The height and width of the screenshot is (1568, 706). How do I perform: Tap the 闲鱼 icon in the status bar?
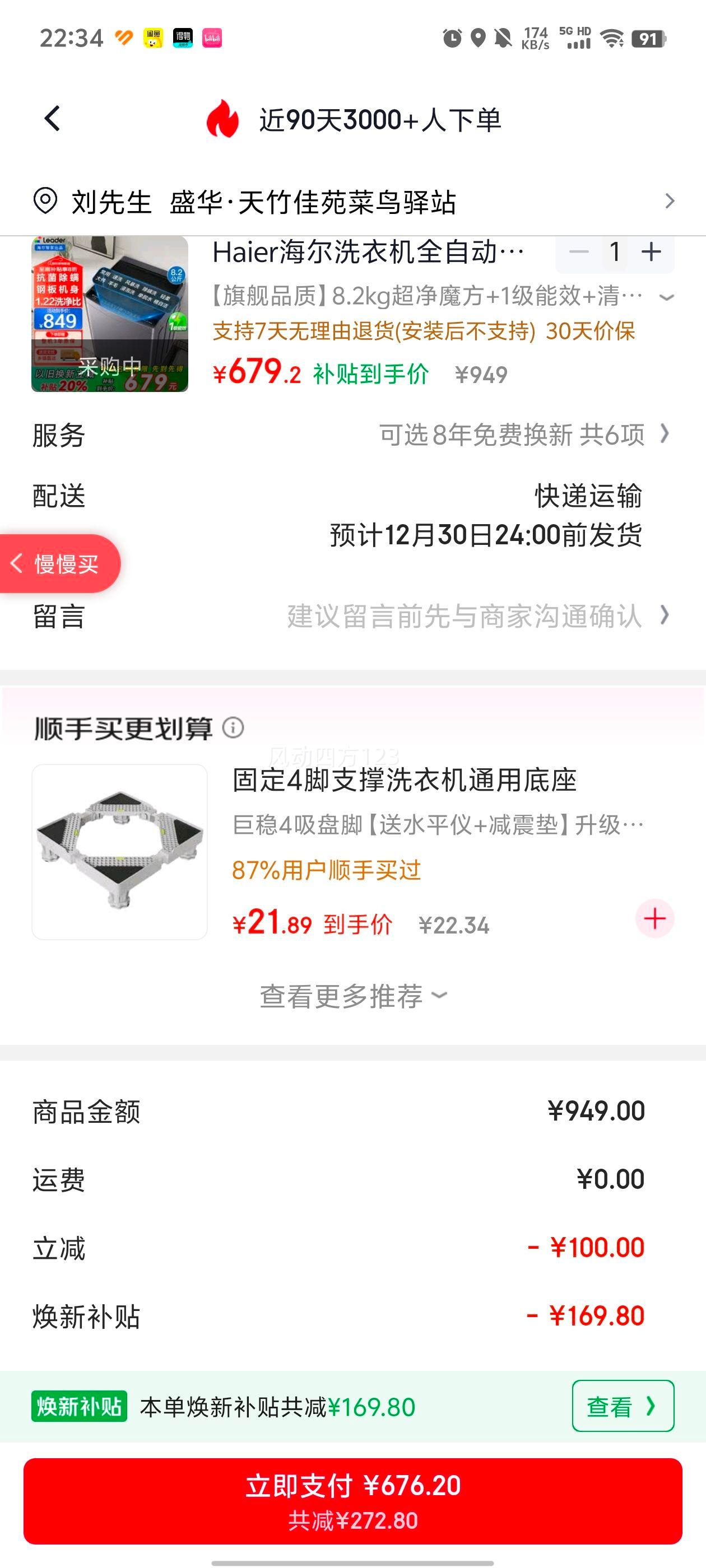152,38
